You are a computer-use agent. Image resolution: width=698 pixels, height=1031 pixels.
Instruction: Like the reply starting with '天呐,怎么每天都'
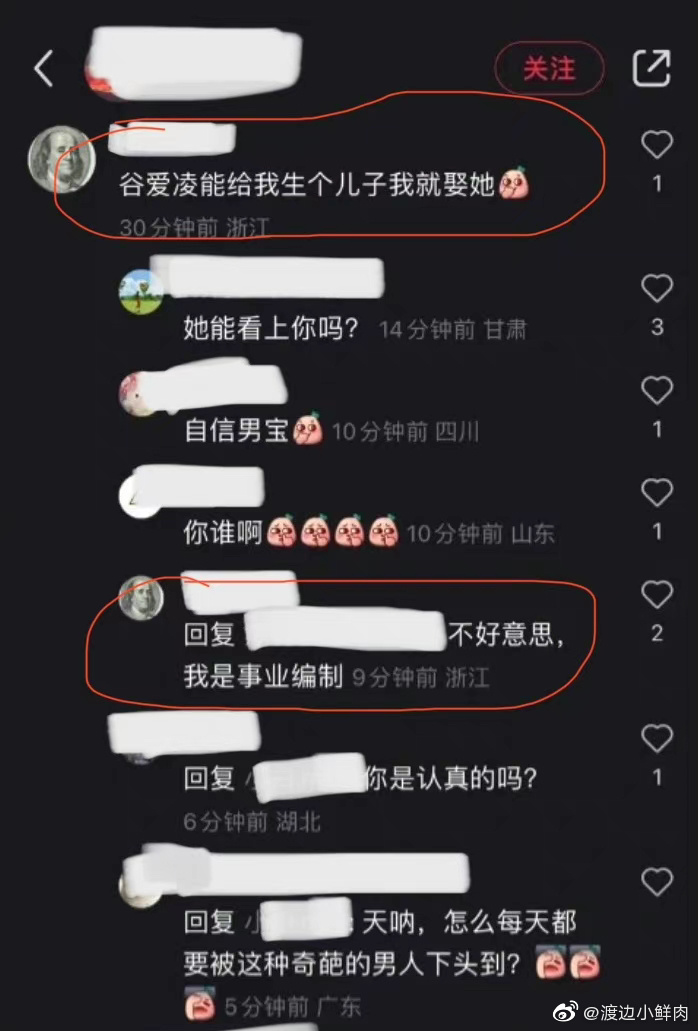657,882
